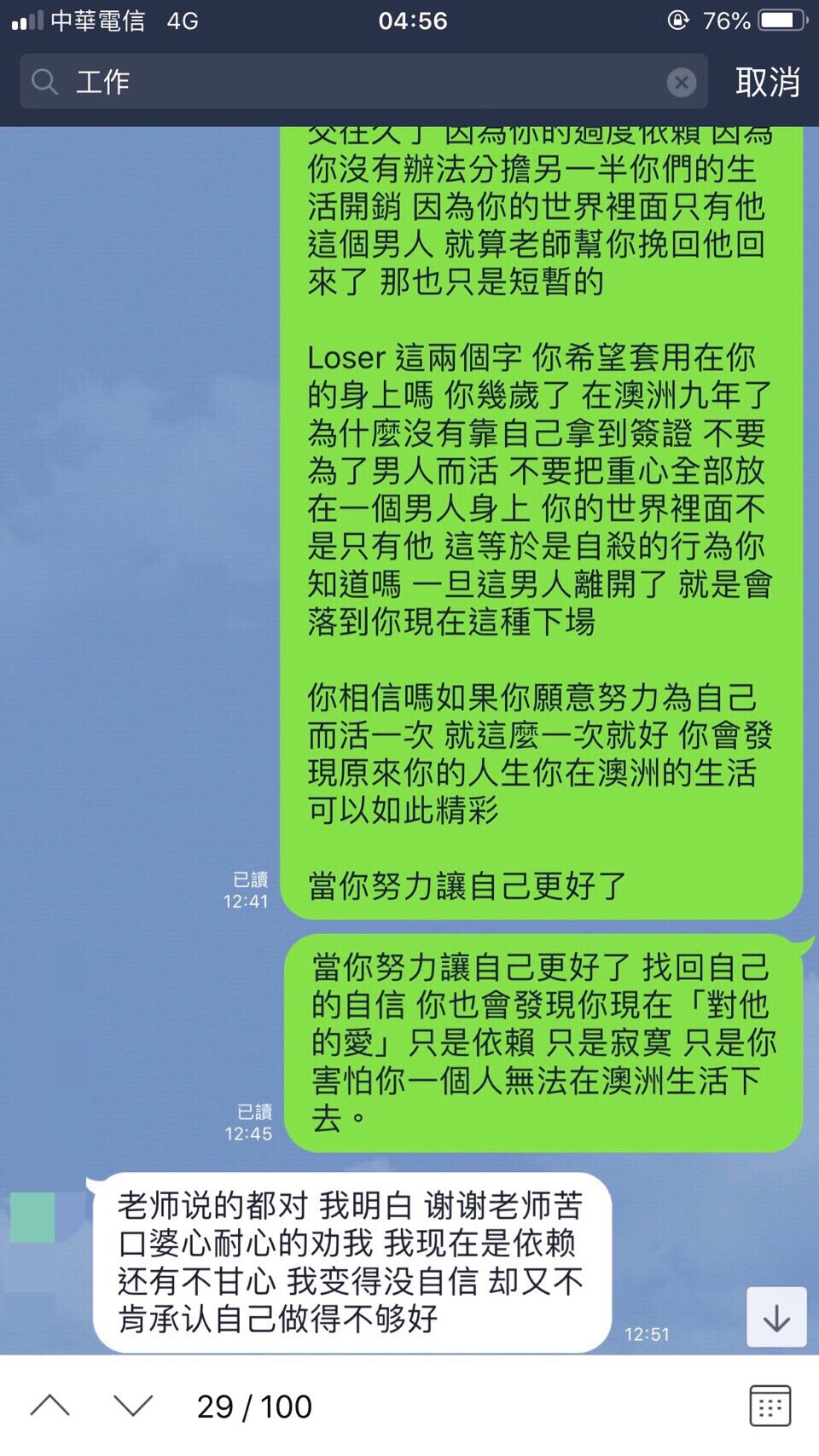Go to the previous search result
819x1456 pixels.
(x=50, y=1406)
